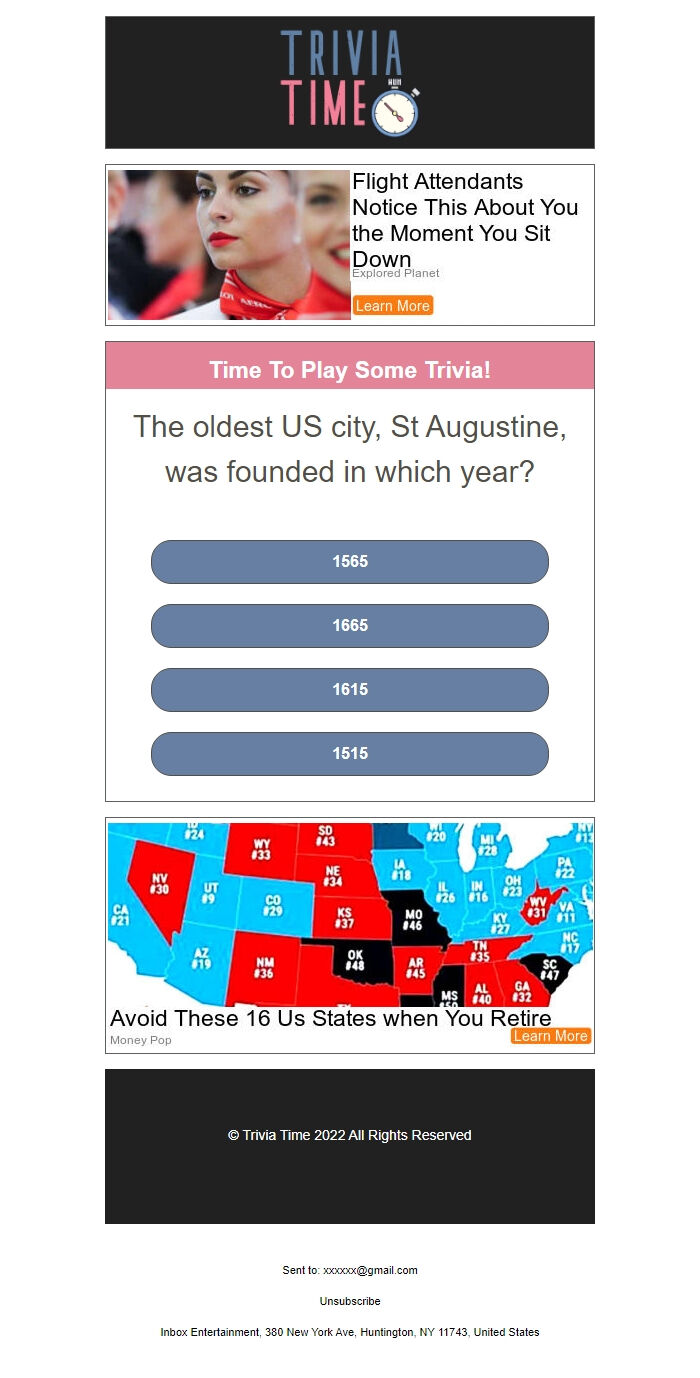Tap Learn More on retirement states ad
The image size is (700, 1378).
(x=551, y=1036)
